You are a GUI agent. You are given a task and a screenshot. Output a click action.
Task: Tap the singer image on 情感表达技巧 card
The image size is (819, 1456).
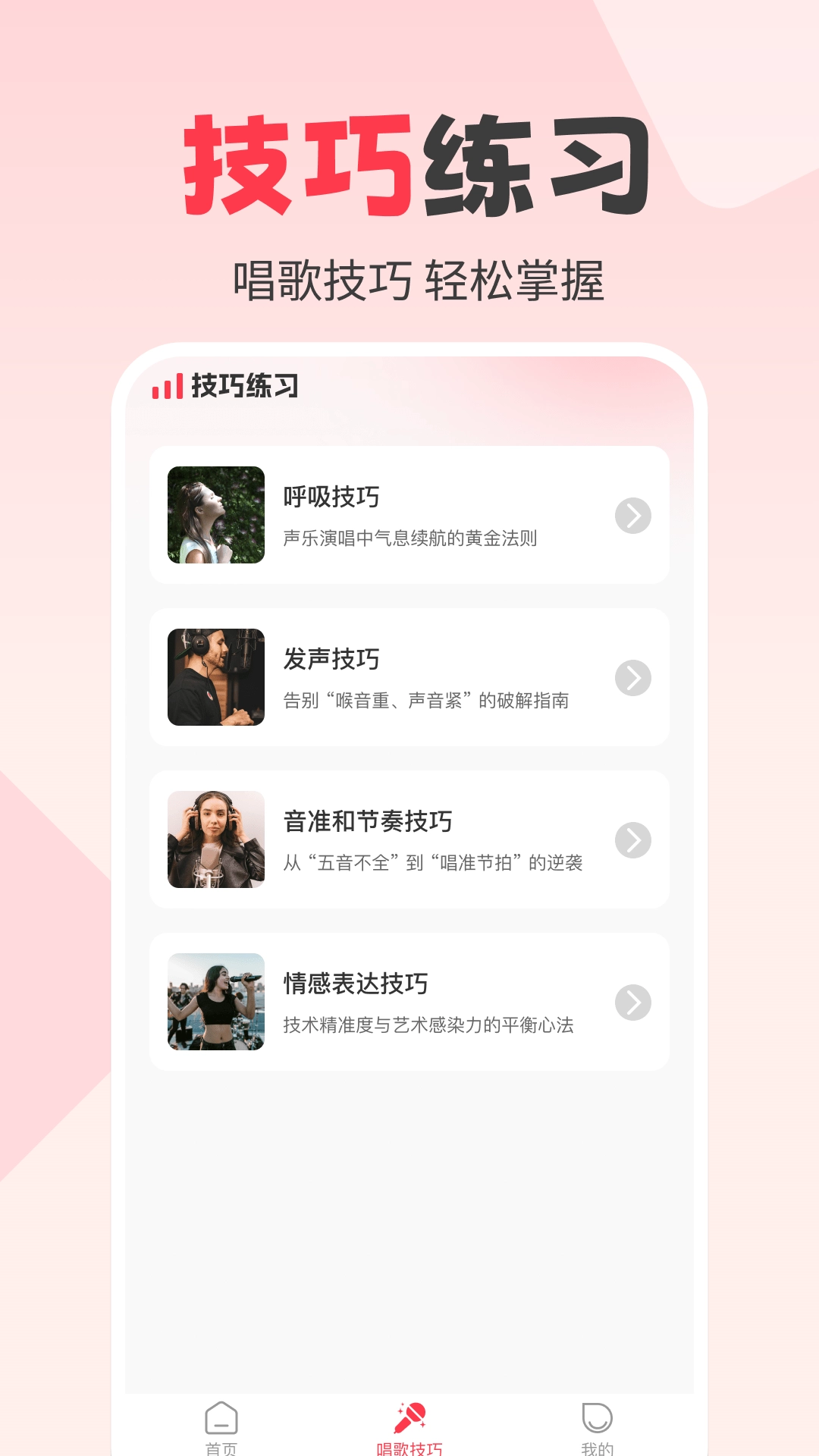tap(215, 1001)
